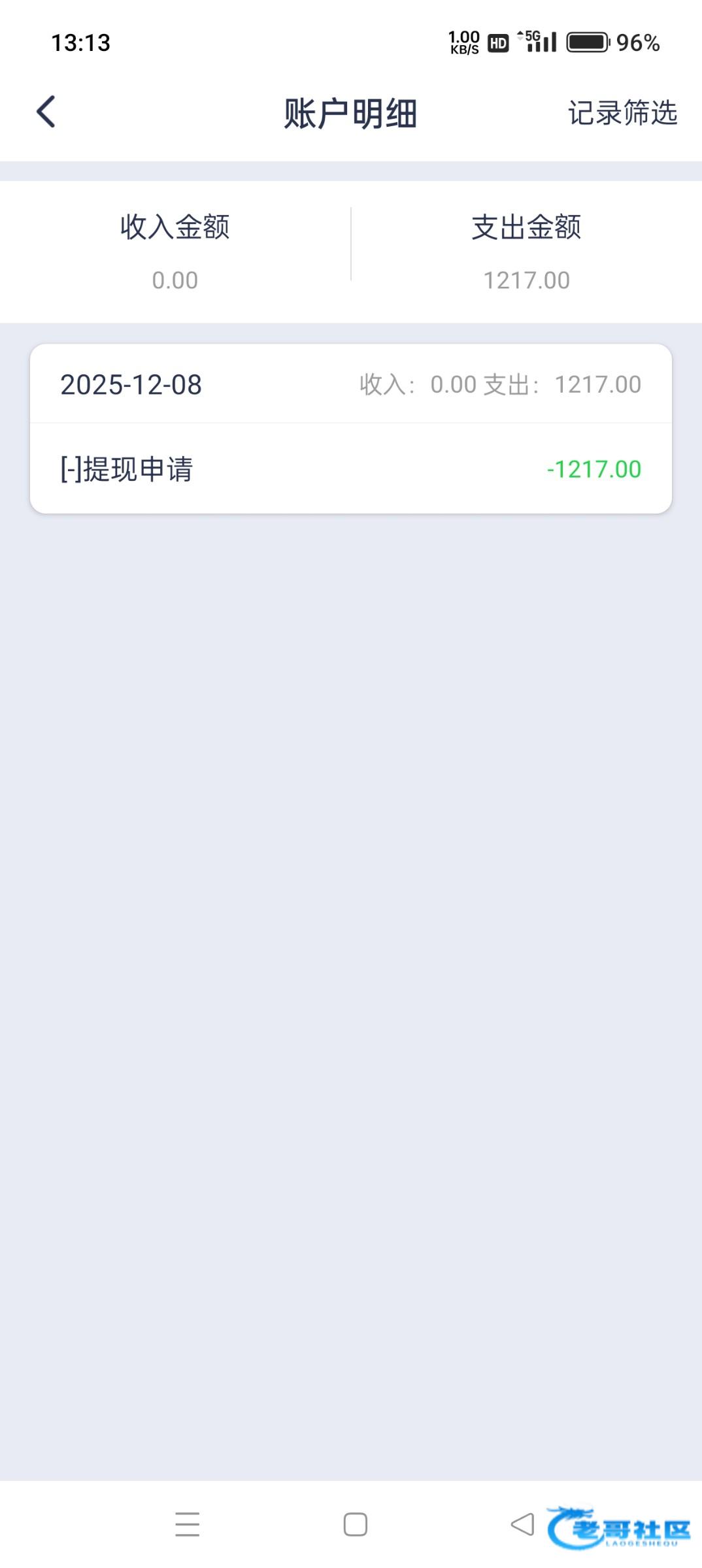The height and width of the screenshot is (1568, 702).
Task: Go back from 账户明细 page
Action: pyautogui.click(x=46, y=112)
